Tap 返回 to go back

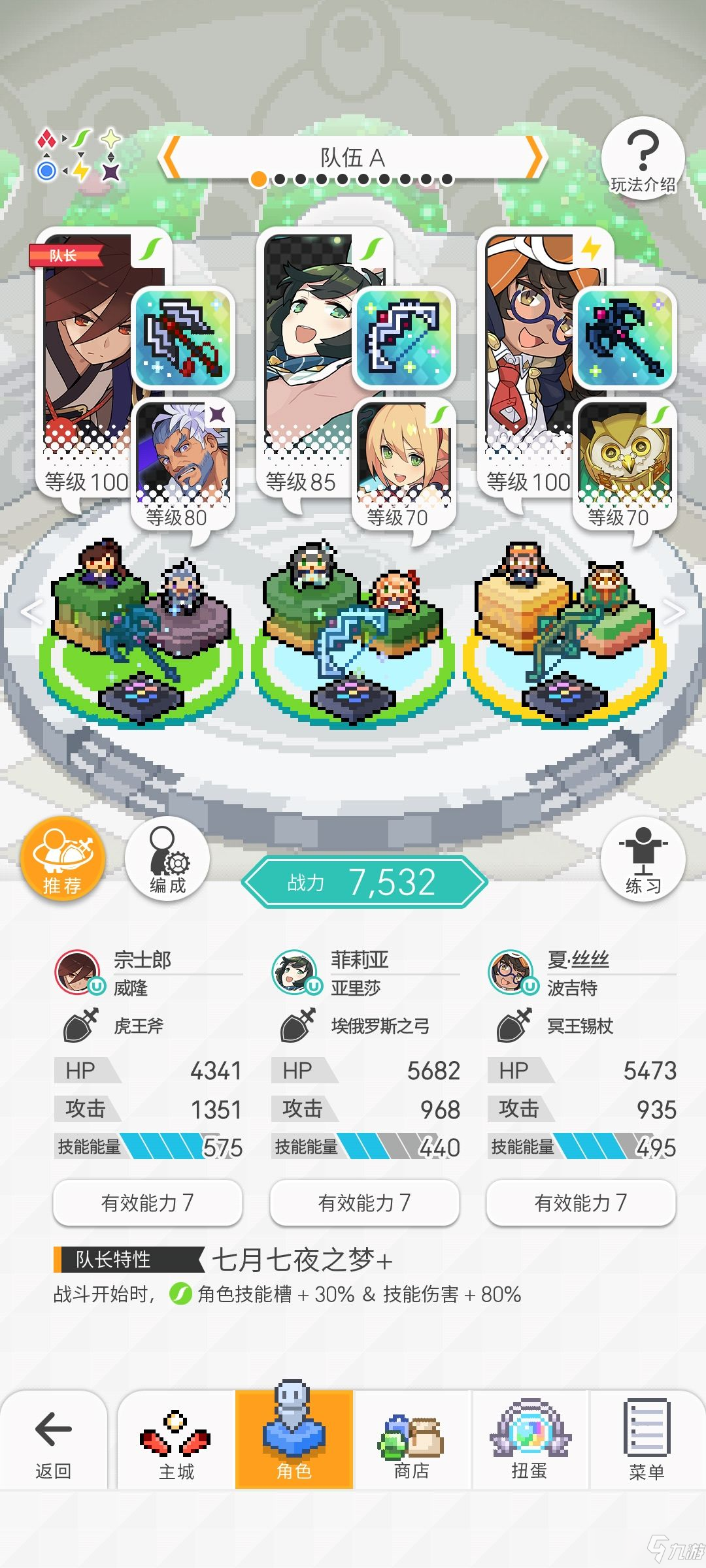54,1441
